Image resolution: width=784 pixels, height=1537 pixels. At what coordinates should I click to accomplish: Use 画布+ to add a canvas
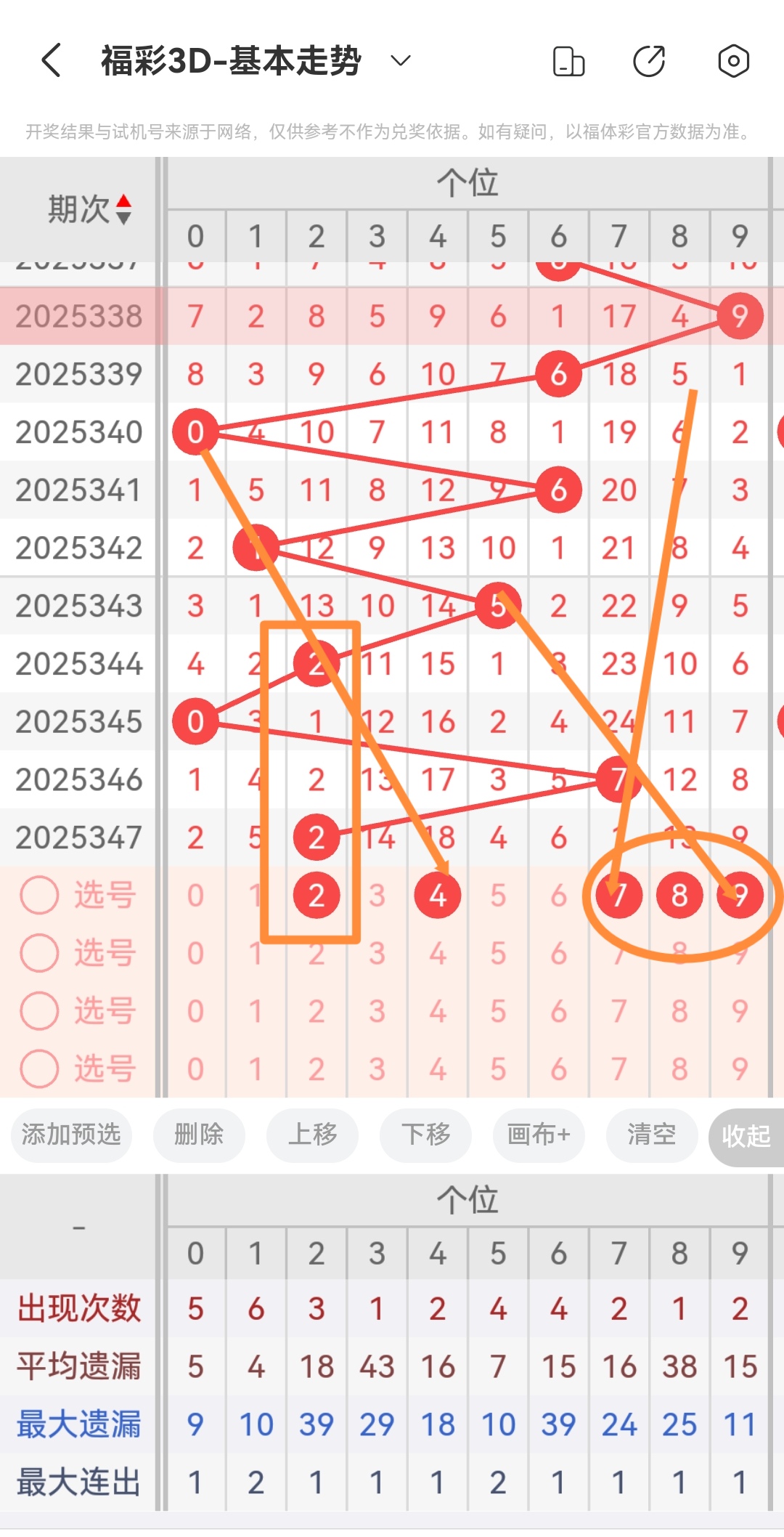coord(538,1136)
